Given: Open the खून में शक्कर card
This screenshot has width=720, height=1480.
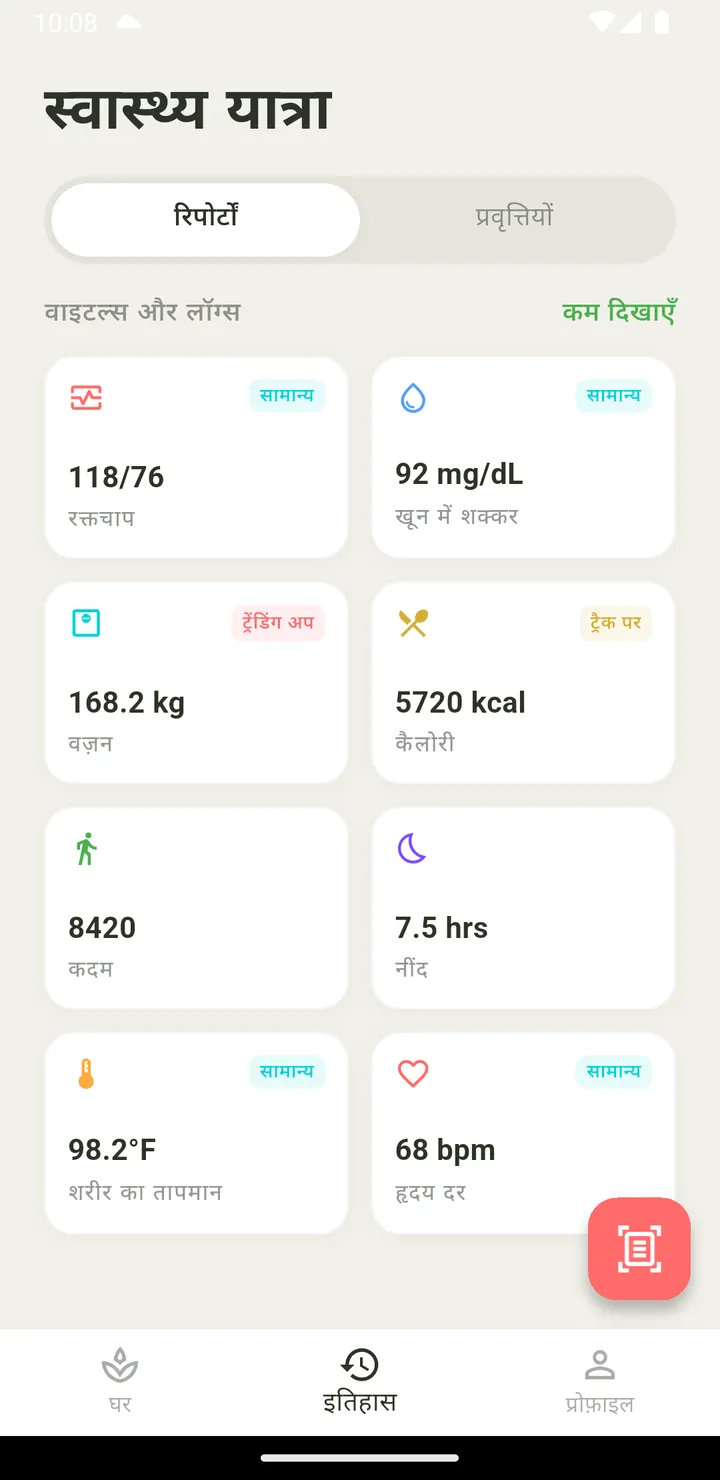Looking at the screenshot, I should pyautogui.click(x=523, y=458).
